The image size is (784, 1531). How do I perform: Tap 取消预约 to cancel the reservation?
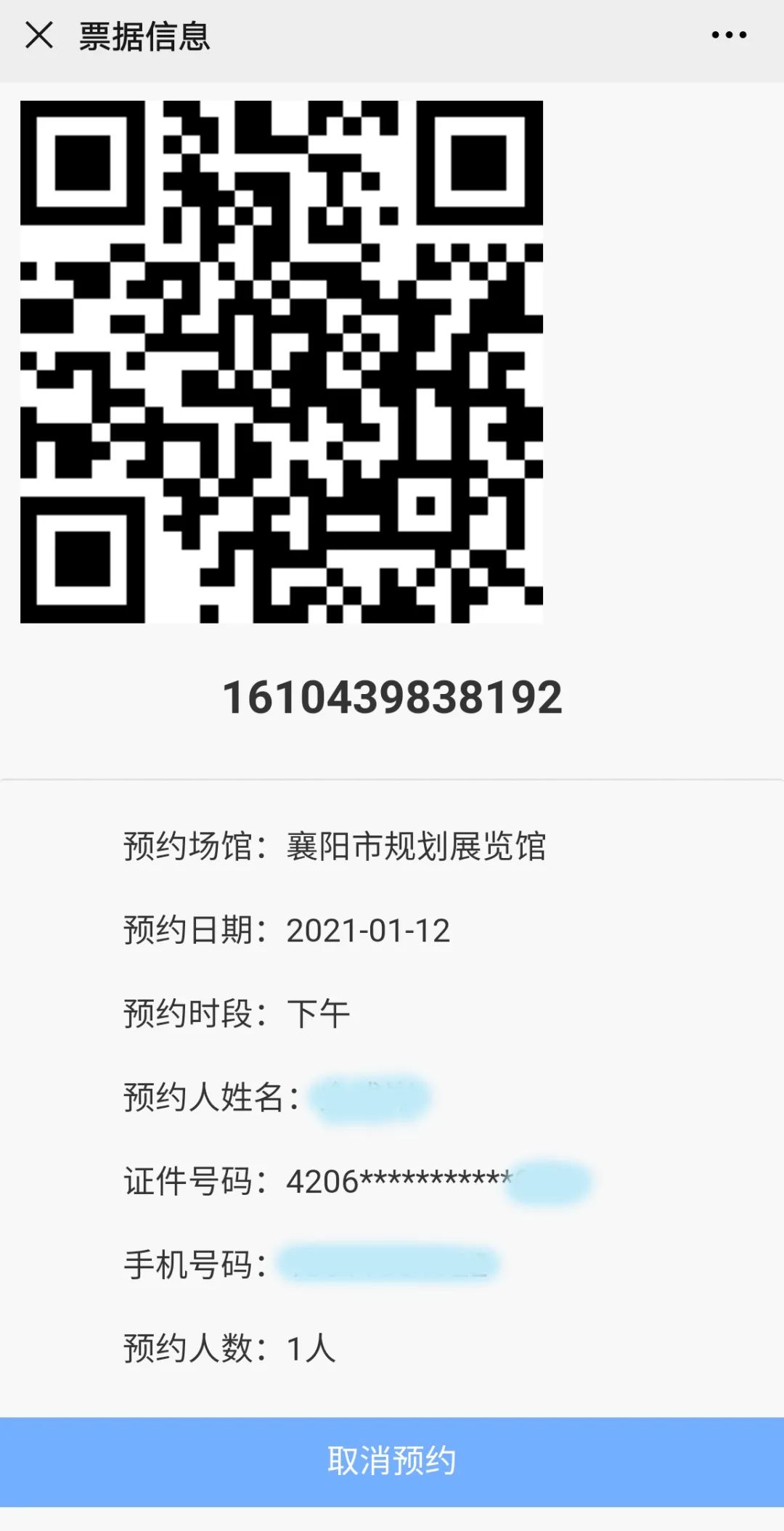click(392, 1461)
